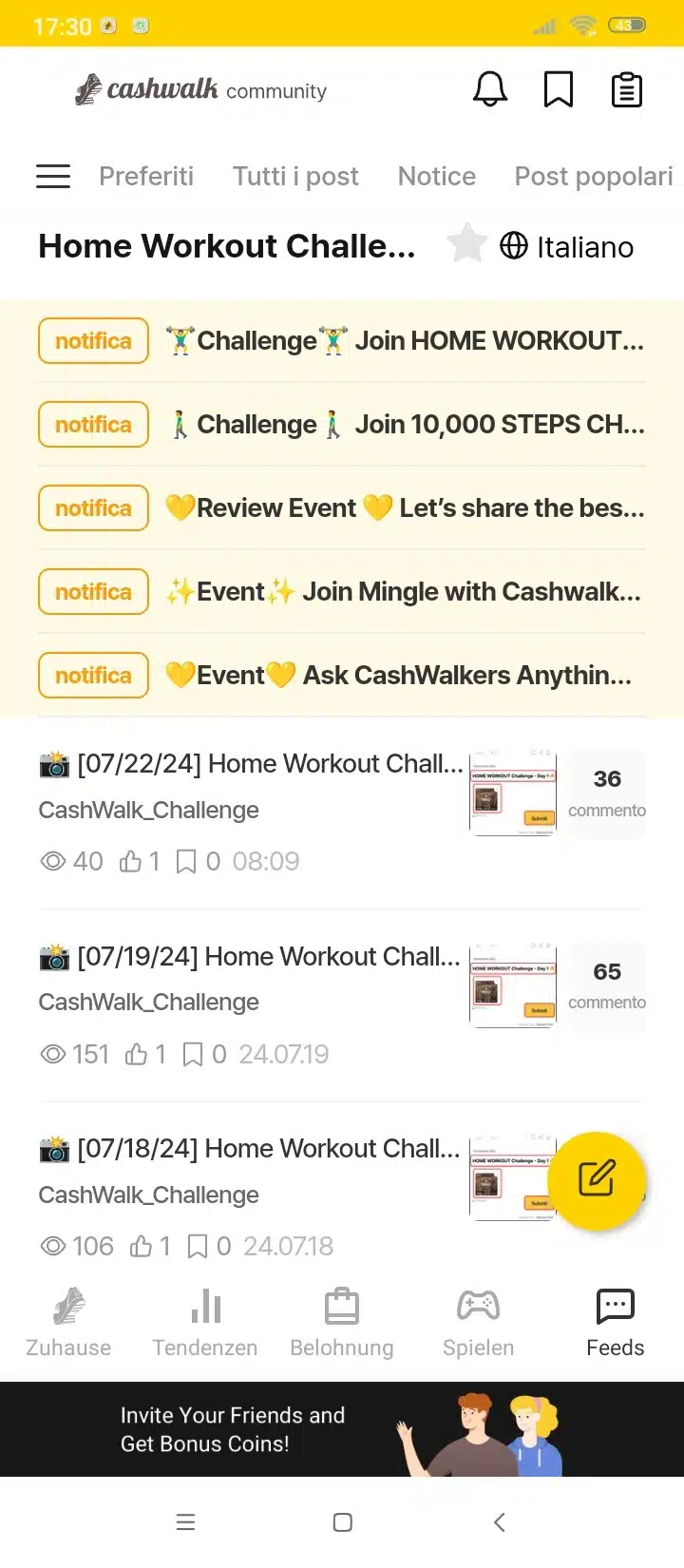Switch to Tutti i post tab

pyautogui.click(x=295, y=176)
